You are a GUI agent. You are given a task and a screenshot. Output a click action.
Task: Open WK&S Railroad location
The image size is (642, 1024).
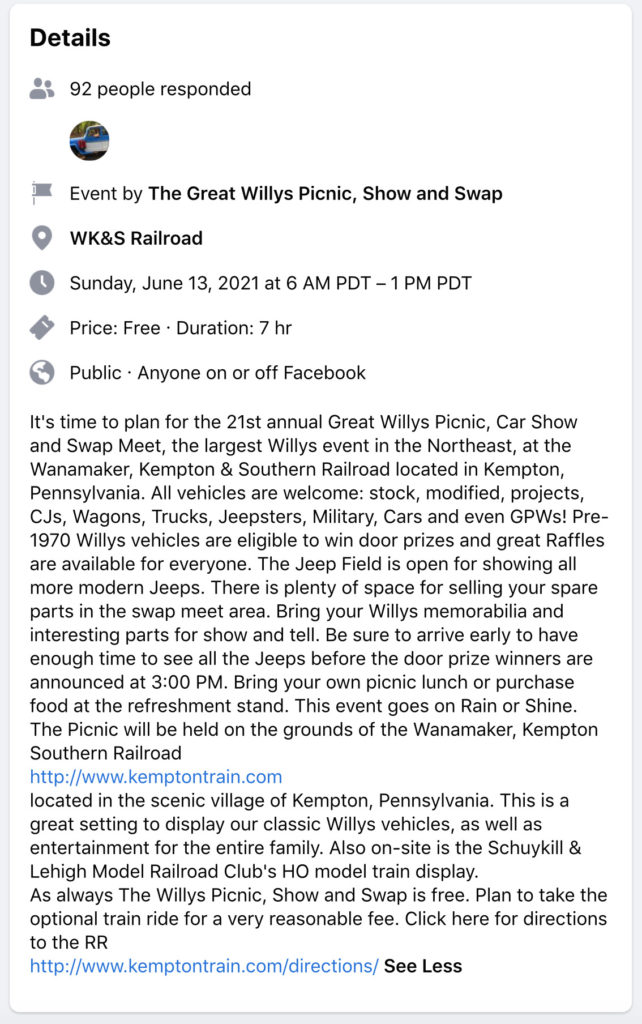pyautogui.click(x=136, y=238)
